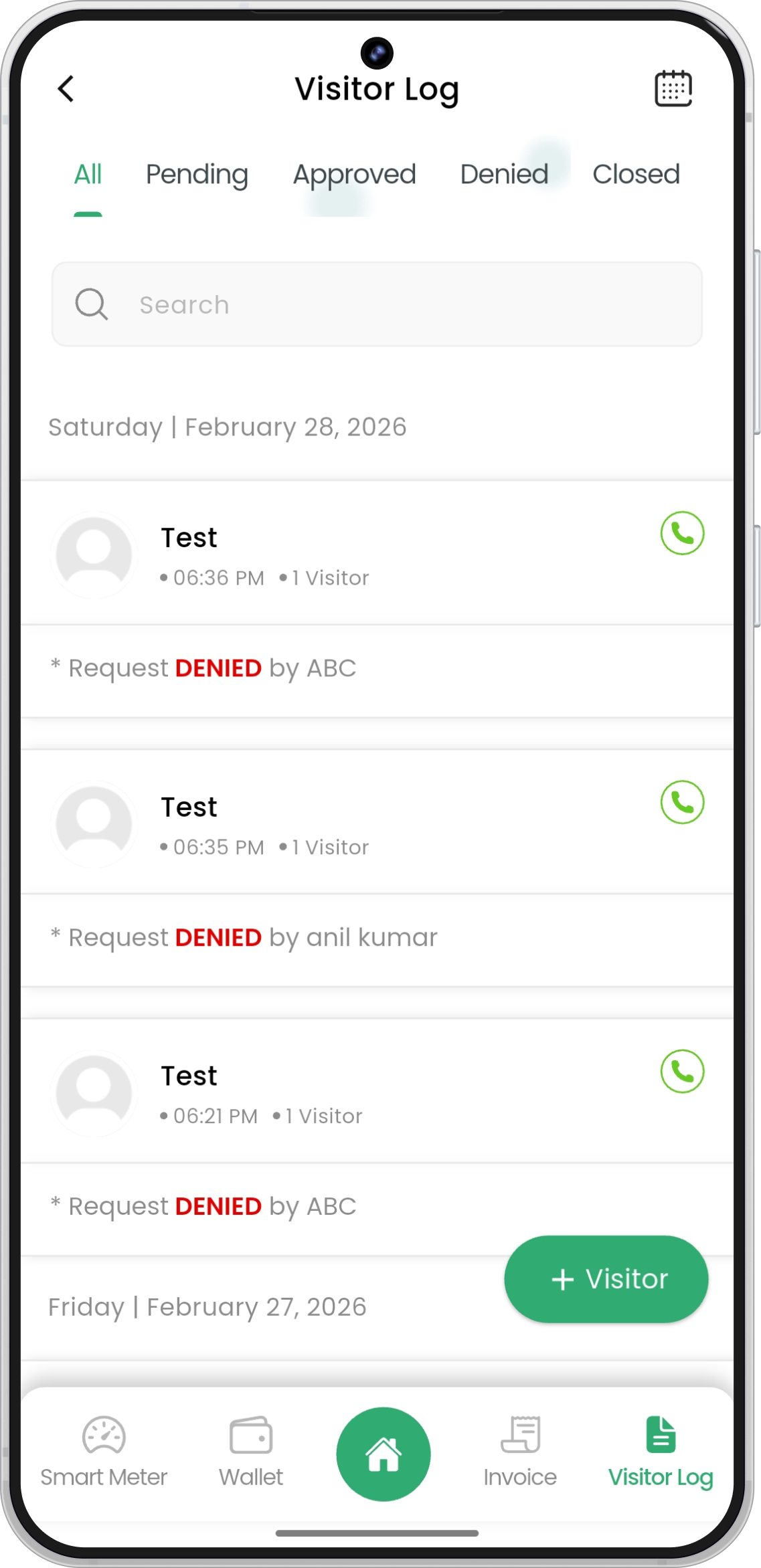
Task: Switch to the Approved tab
Action: 354,175
